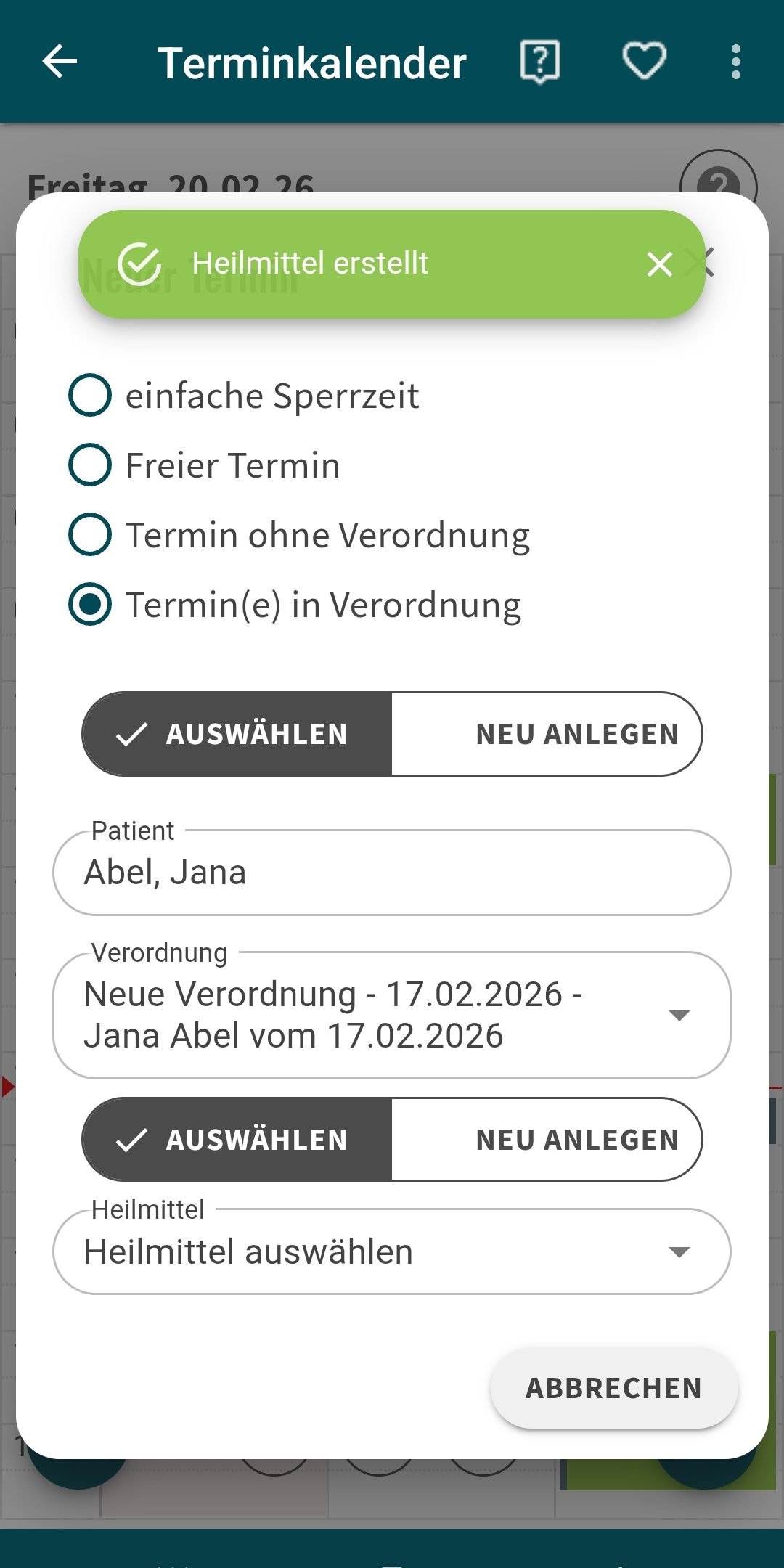The width and height of the screenshot is (784, 1568).
Task: Choose the 'Freier Termin' option
Action: coord(90,465)
